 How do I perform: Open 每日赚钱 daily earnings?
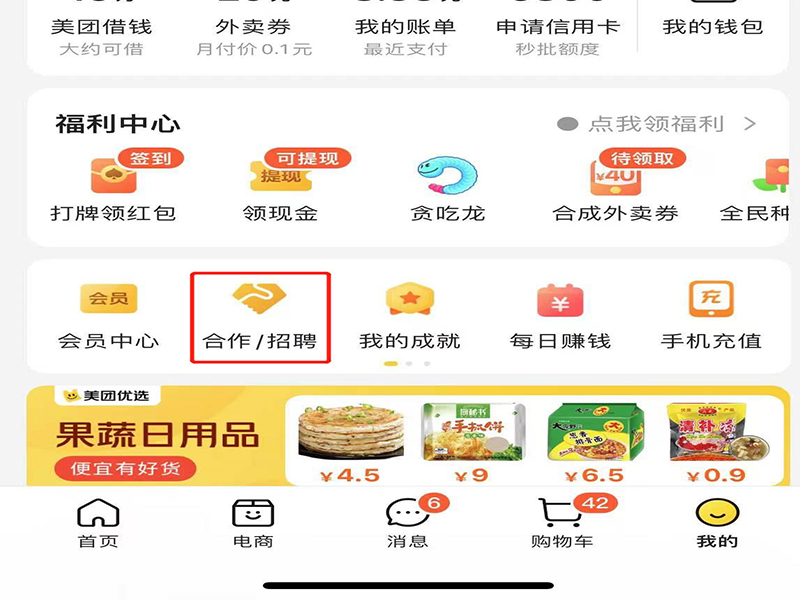(560, 315)
